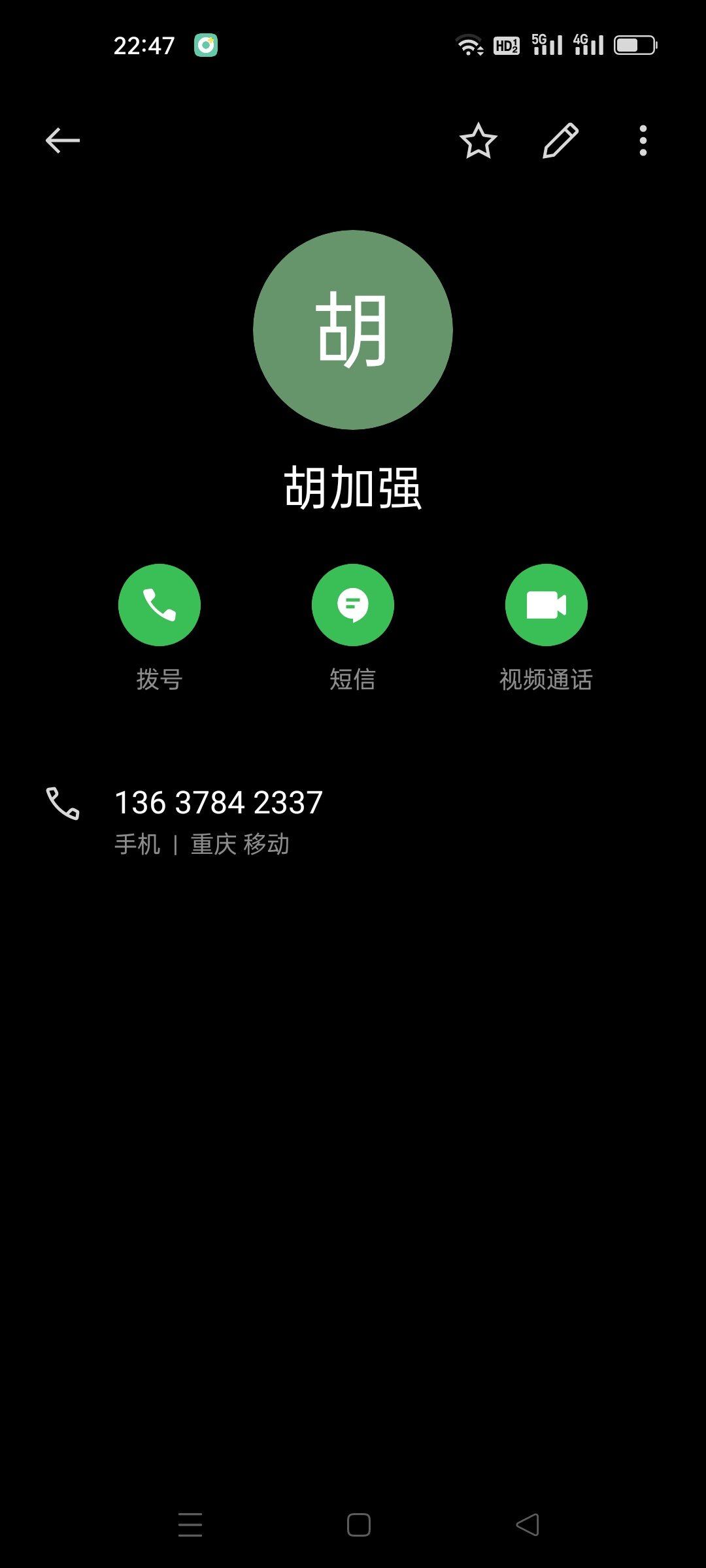The width and height of the screenshot is (706, 1568).
Task: Open recent apps from the navigation bar
Action: 190,1525
